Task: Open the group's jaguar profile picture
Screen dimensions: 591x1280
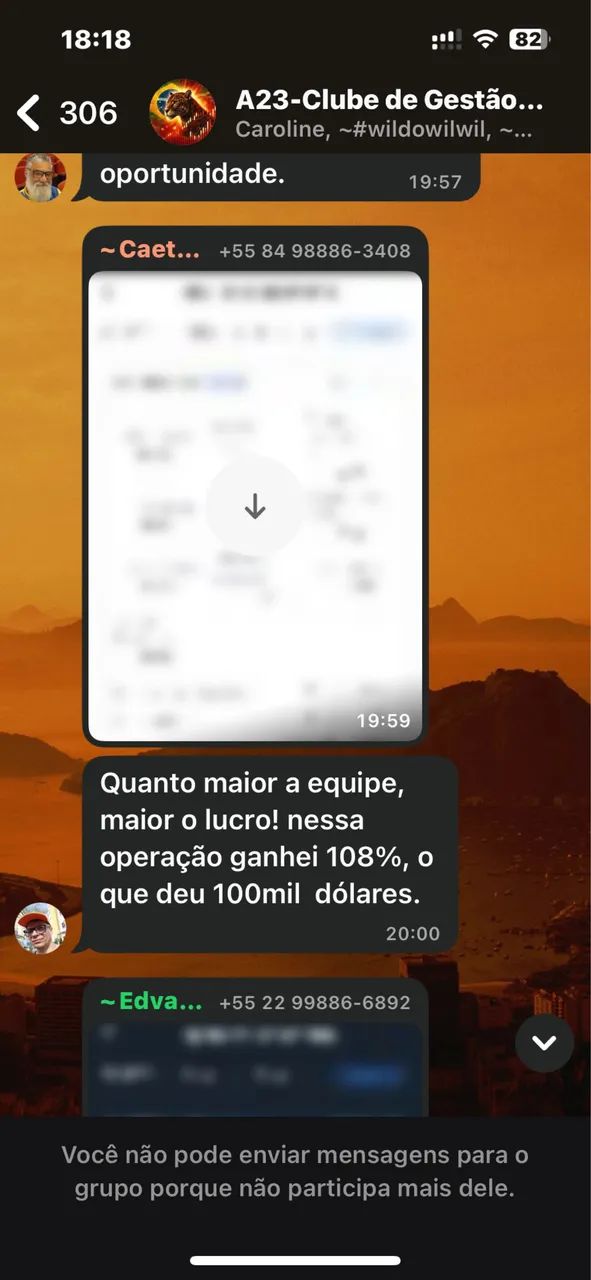Action: pos(182,113)
